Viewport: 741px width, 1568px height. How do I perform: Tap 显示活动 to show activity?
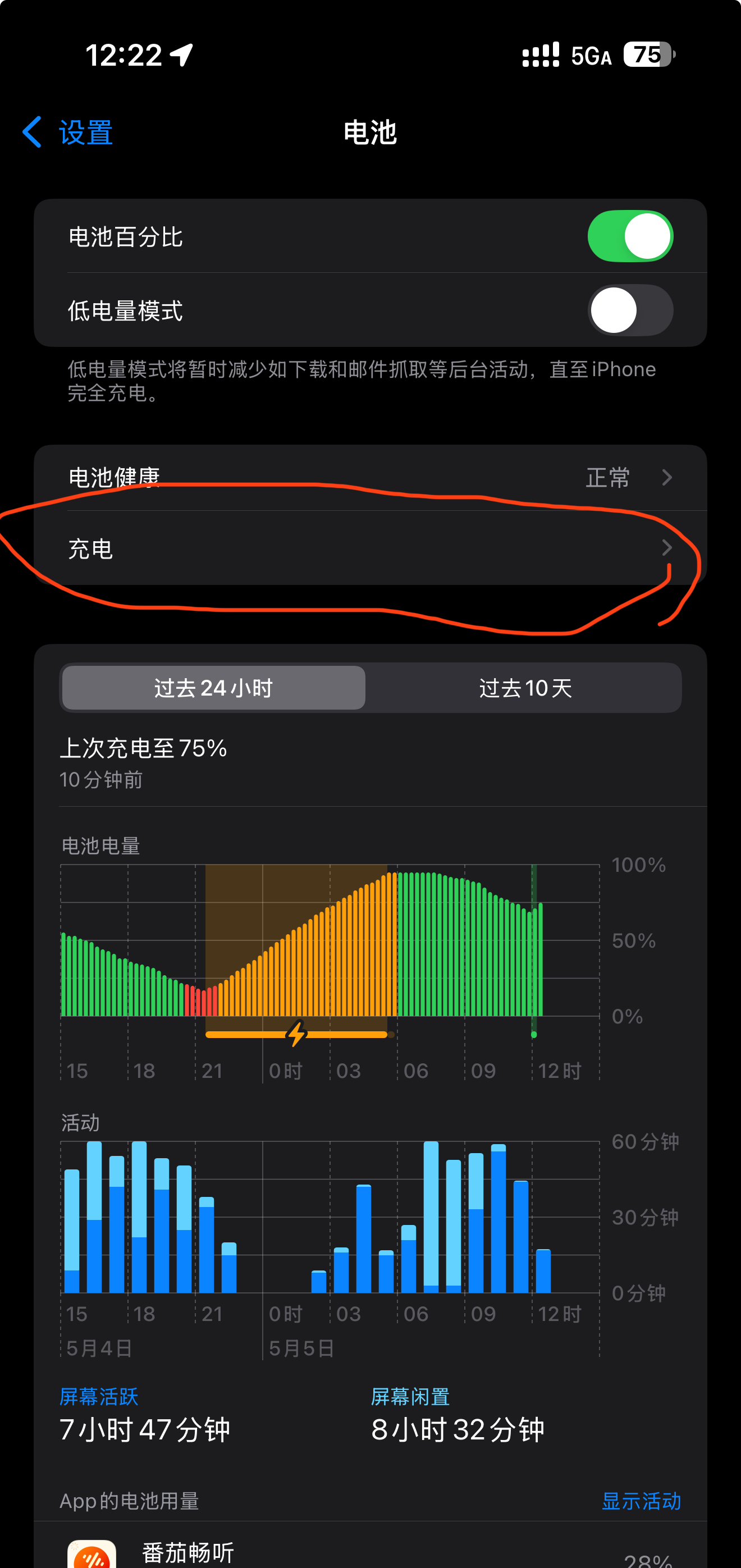pos(641,1502)
